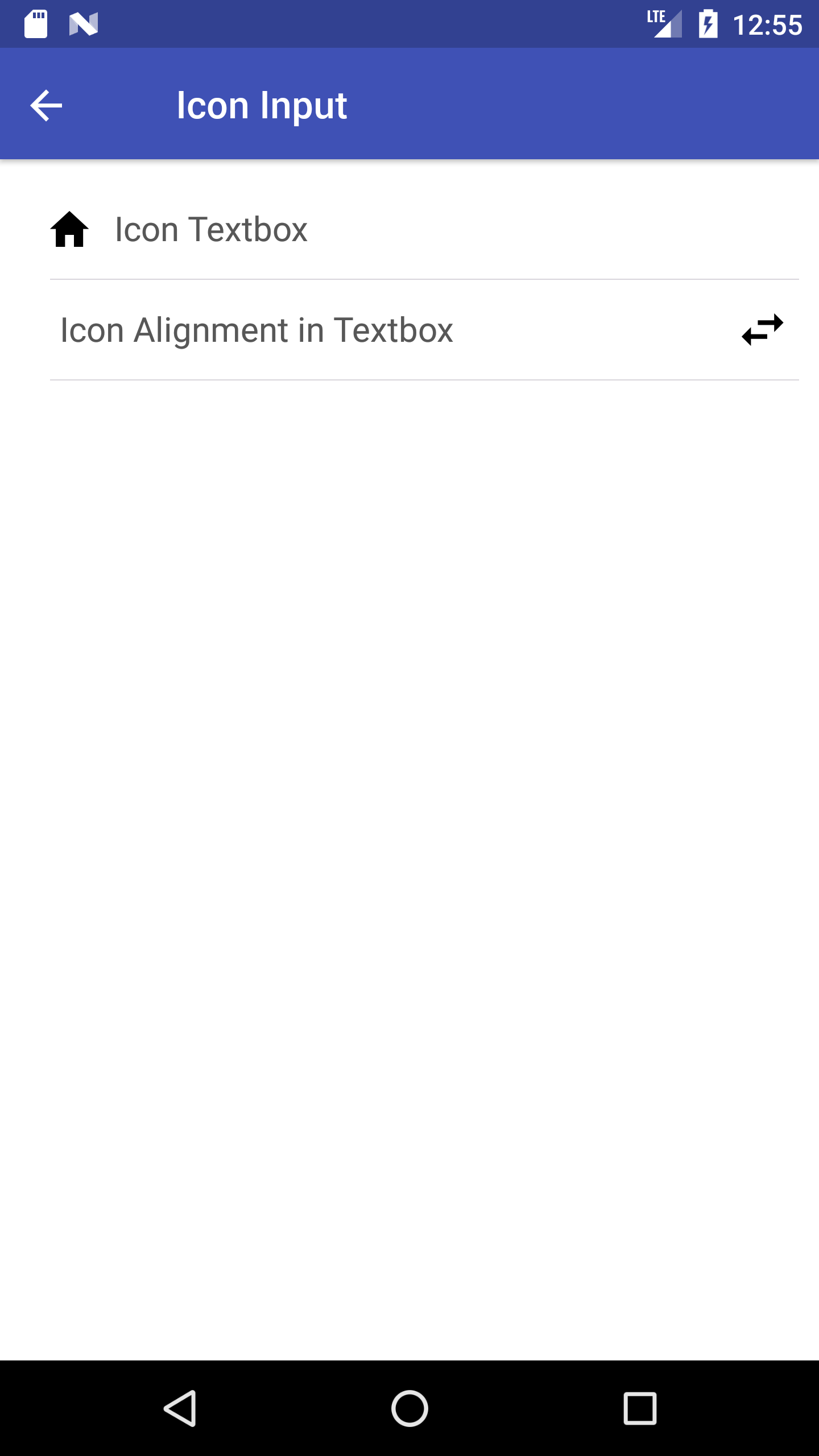
Task: Tap the system home button
Action: [x=409, y=1408]
